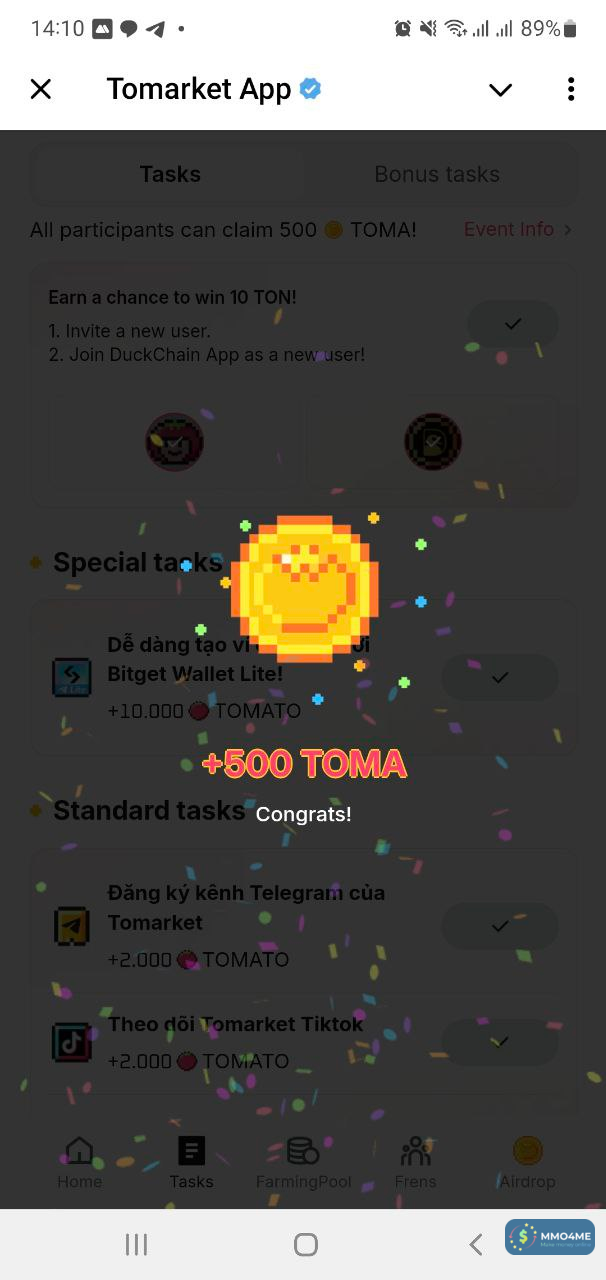
Task: Switch to the Frens tab
Action: [415, 1163]
